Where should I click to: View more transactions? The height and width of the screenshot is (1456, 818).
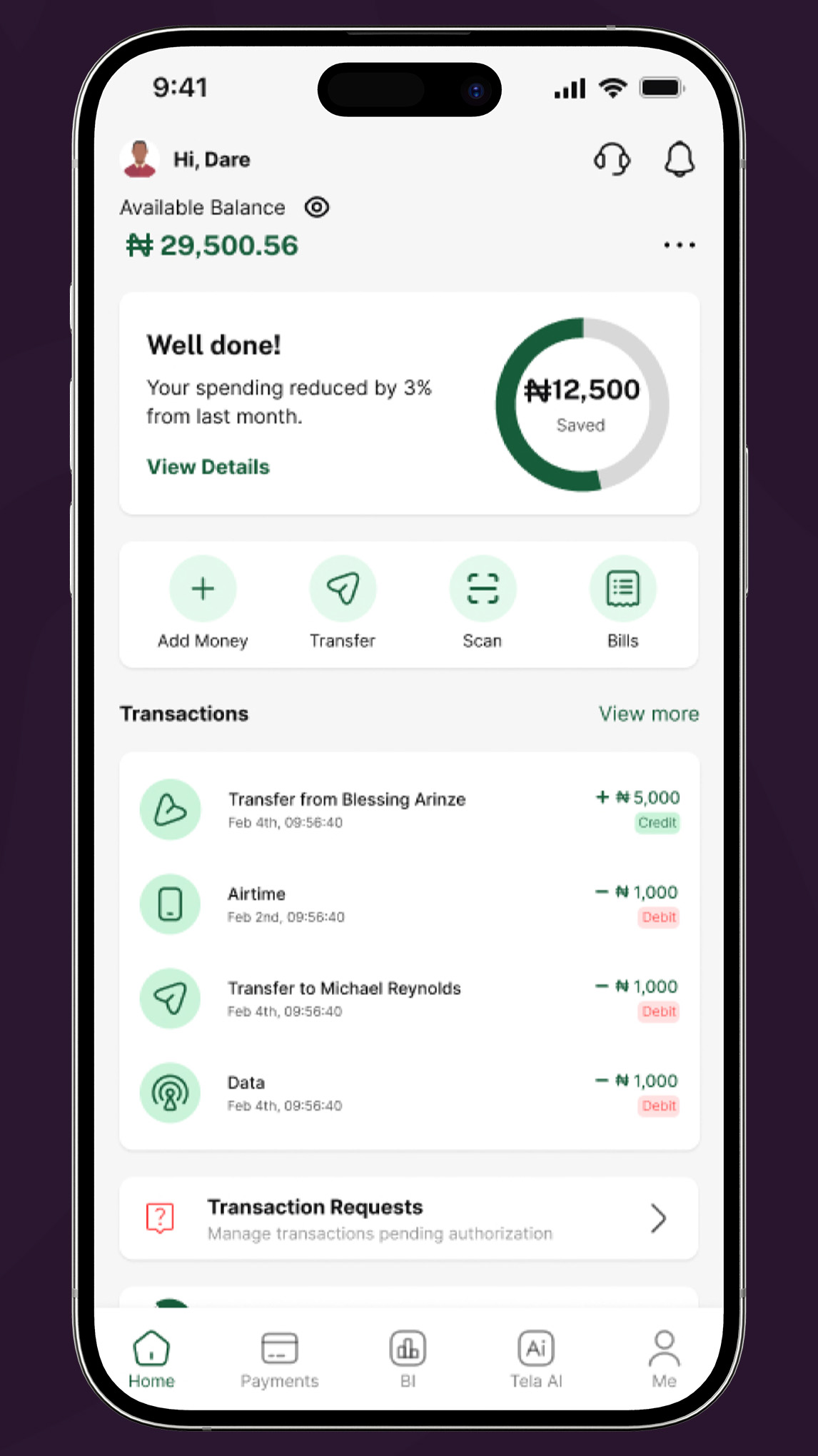click(x=648, y=714)
